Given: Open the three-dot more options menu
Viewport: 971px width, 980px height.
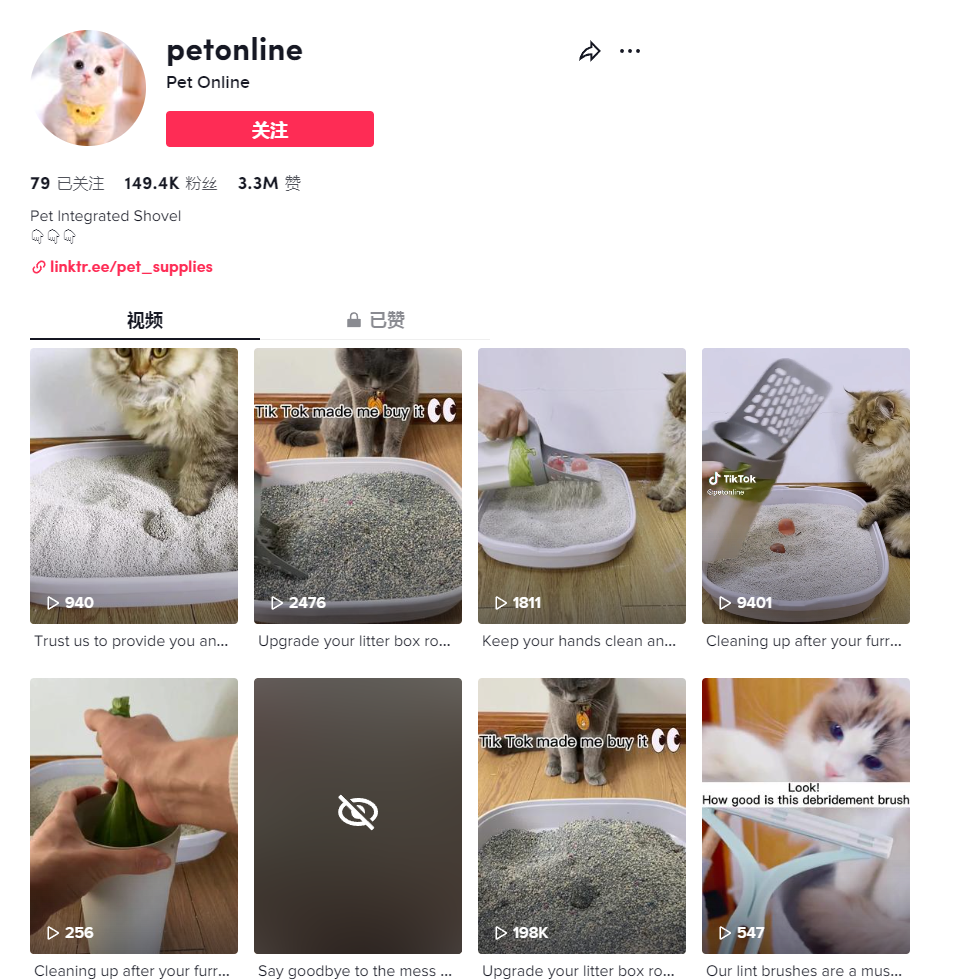Looking at the screenshot, I should pyautogui.click(x=630, y=52).
